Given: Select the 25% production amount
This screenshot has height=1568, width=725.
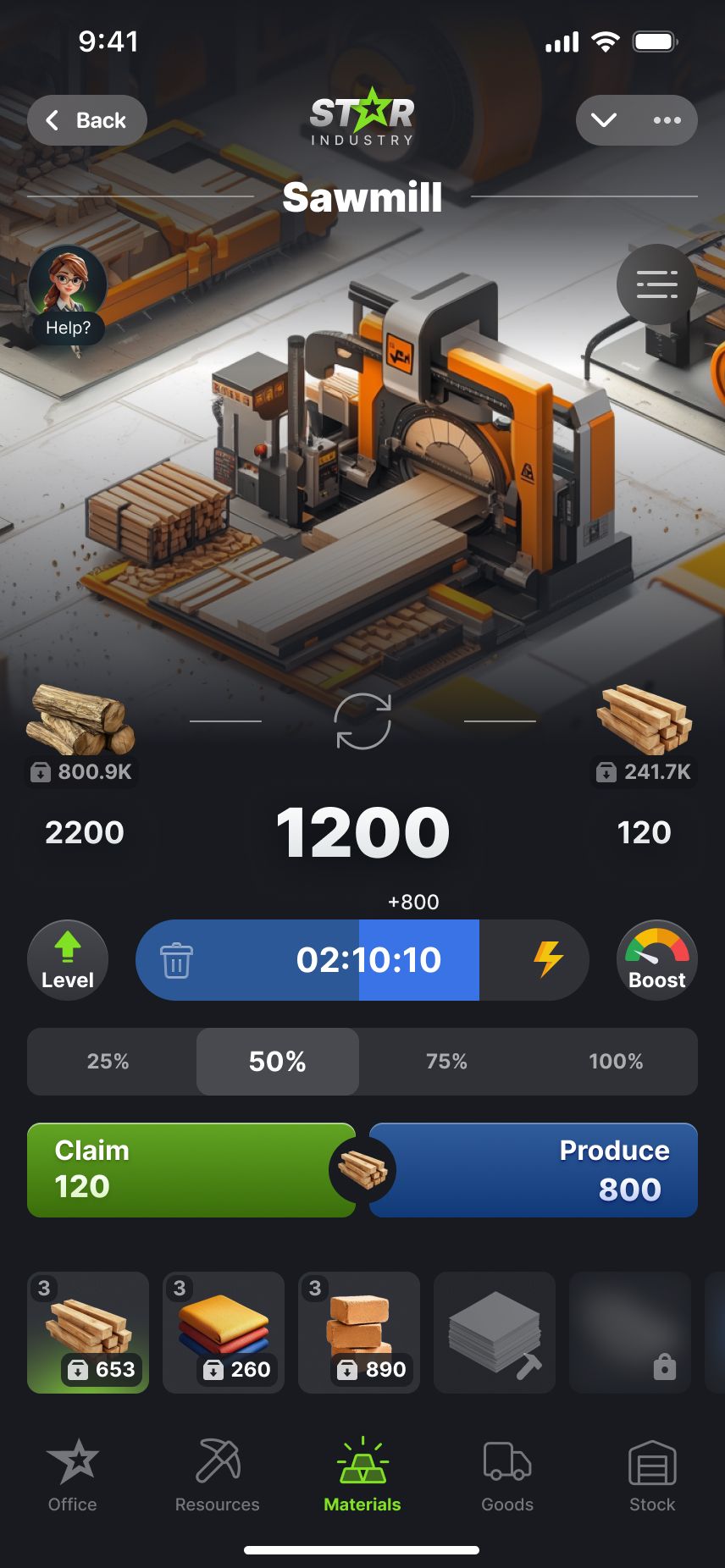Looking at the screenshot, I should (108, 1061).
